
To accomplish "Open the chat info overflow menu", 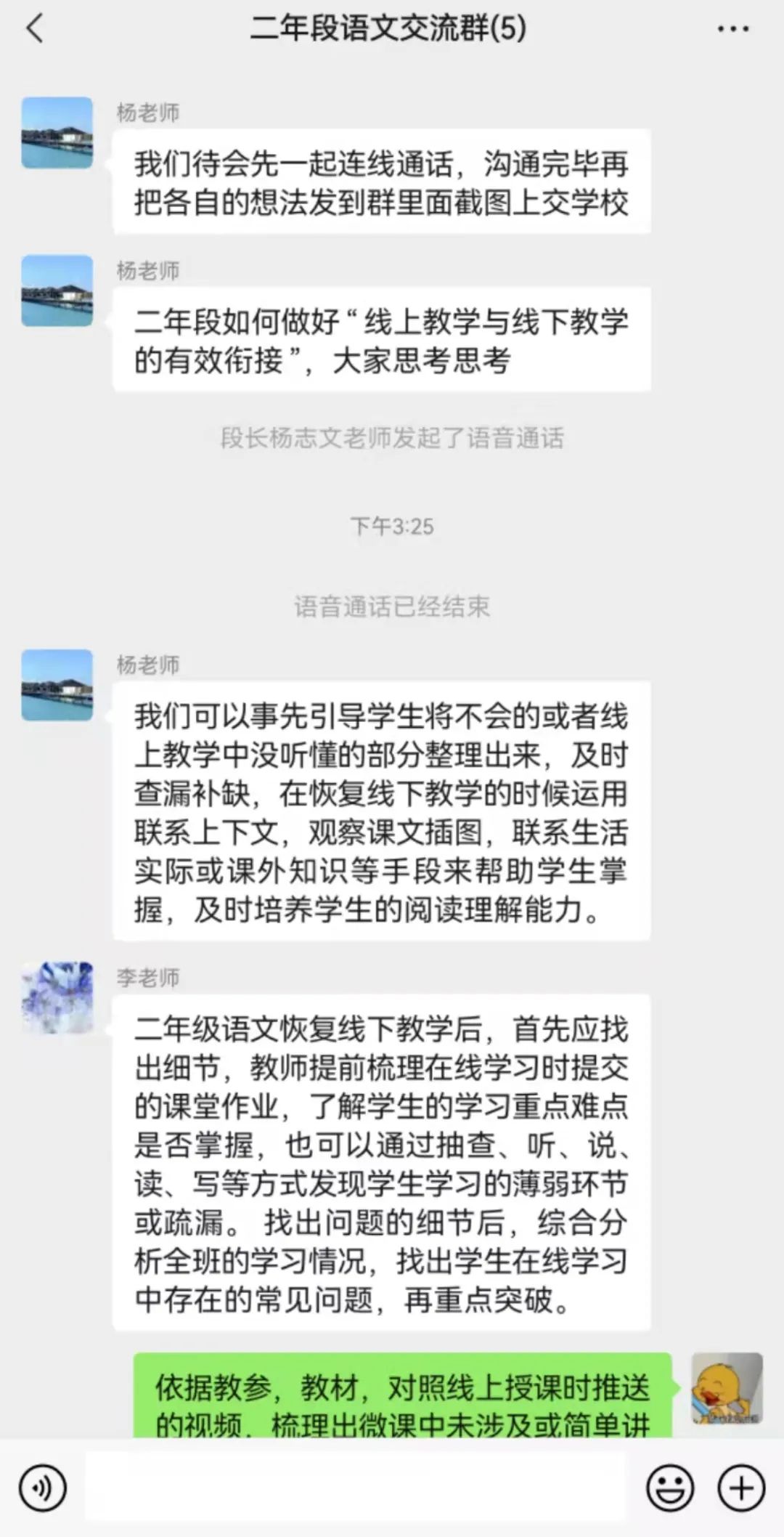I will (x=732, y=29).
